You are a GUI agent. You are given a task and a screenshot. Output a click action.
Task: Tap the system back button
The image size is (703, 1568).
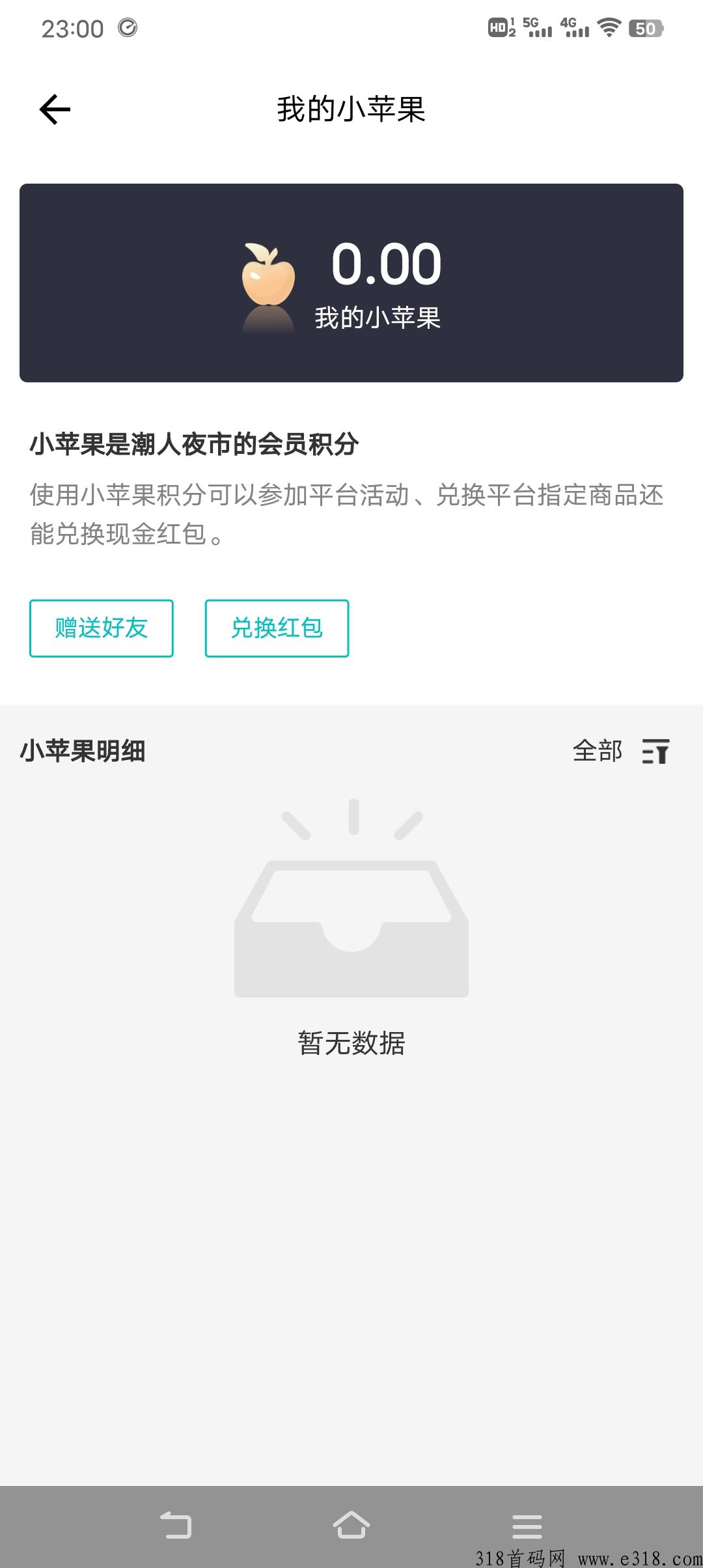pyautogui.click(x=176, y=1526)
